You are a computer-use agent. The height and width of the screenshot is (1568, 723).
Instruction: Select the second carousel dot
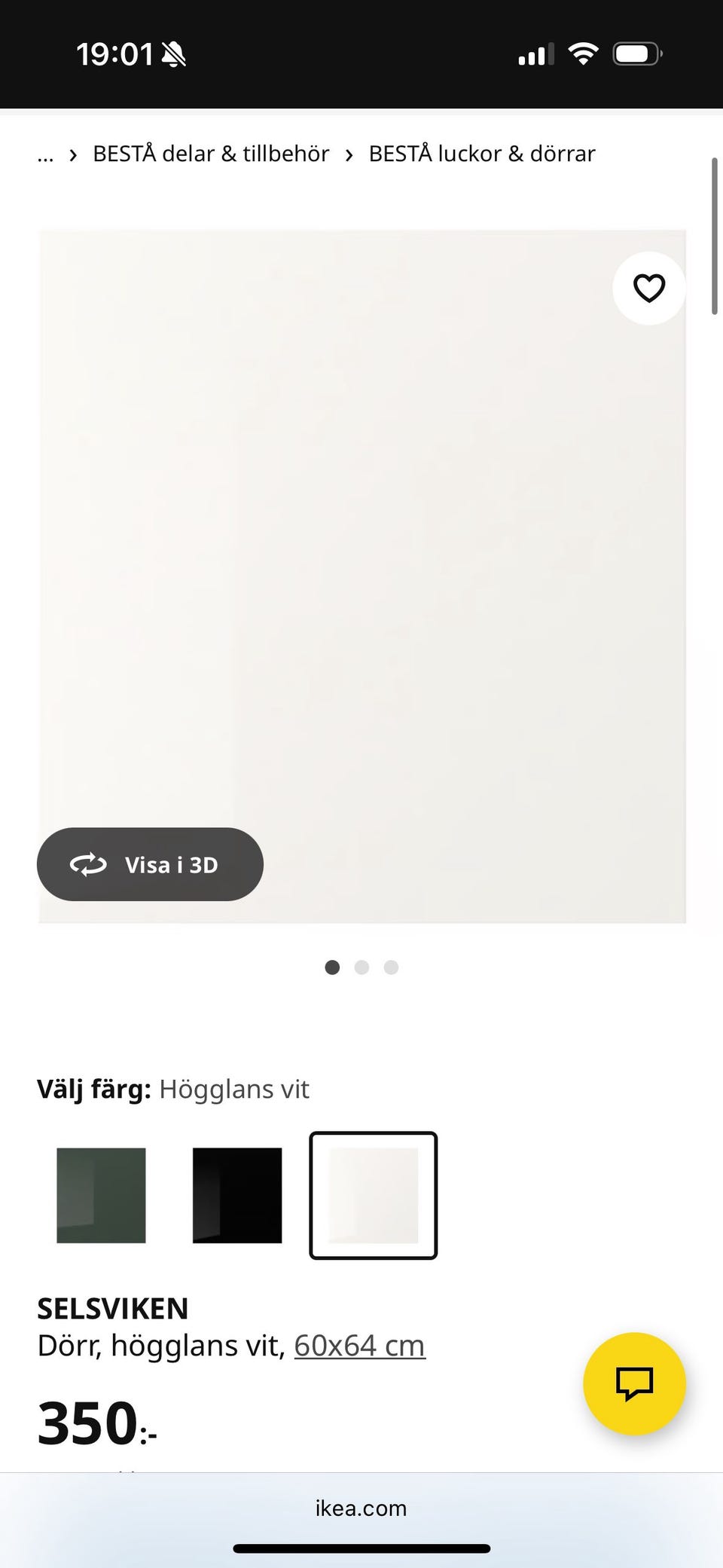(x=361, y=967)
